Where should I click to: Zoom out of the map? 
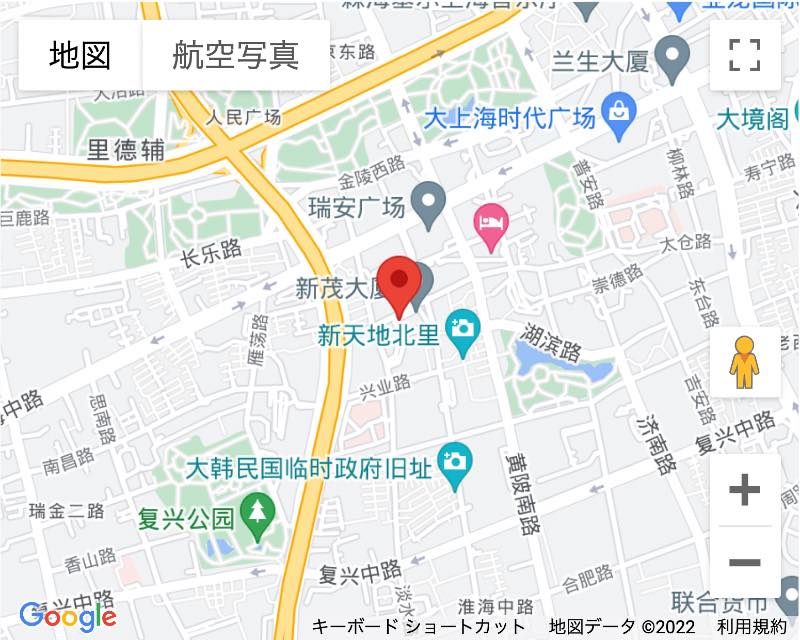pyautogui.click(x=745, y=562)
